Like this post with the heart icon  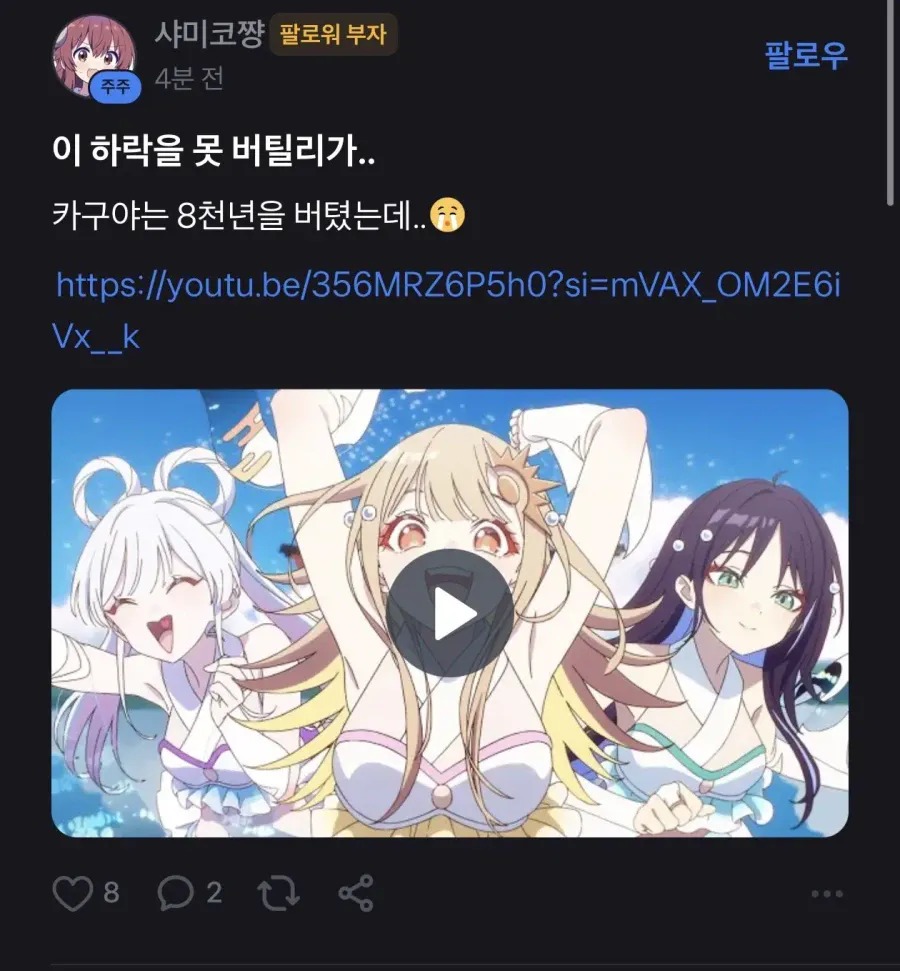coord(72,893)
